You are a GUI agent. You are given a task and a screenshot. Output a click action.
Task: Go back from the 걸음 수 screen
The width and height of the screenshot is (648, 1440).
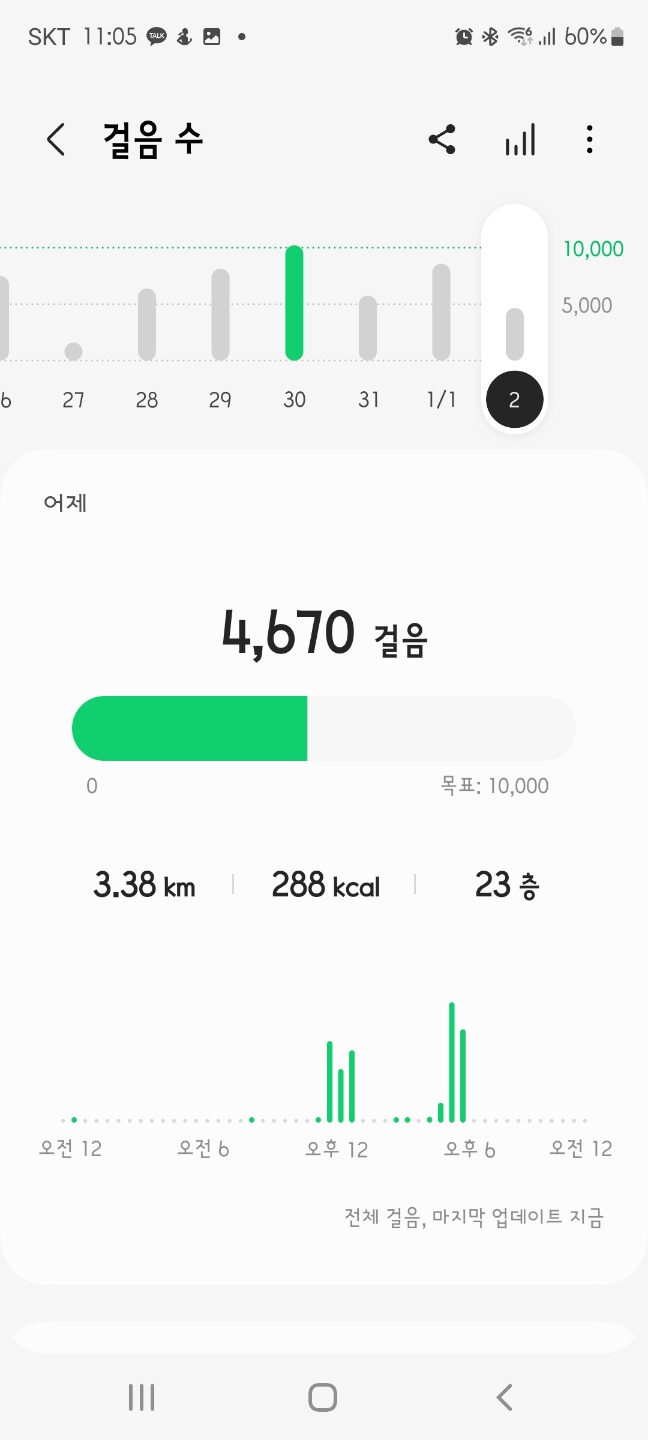(x=56, y=140)
